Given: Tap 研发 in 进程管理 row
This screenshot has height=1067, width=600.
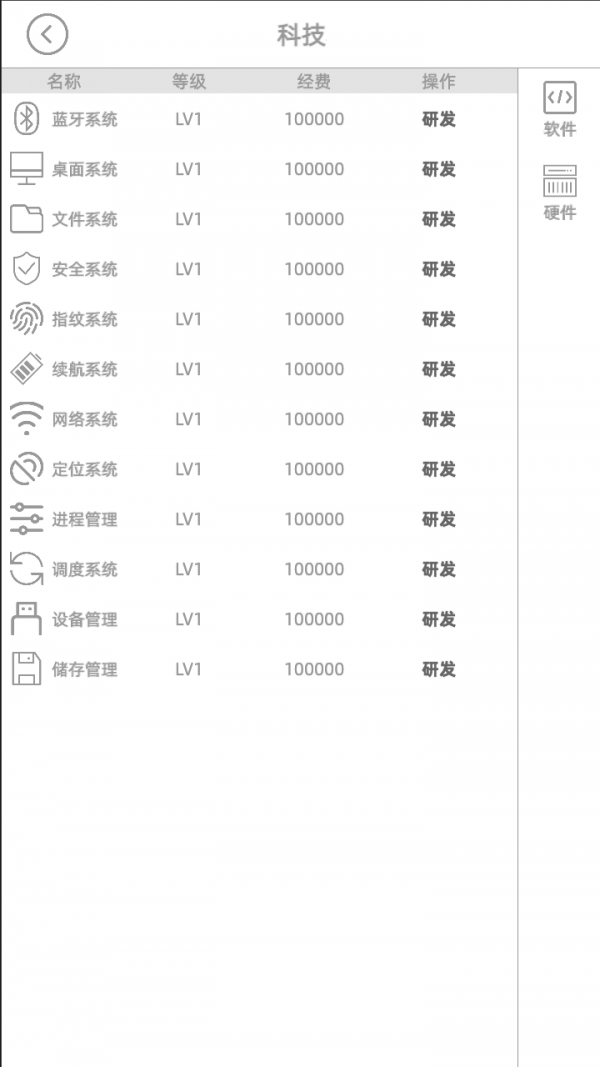Looking at the screenshot, I should (x=439, y=519).
